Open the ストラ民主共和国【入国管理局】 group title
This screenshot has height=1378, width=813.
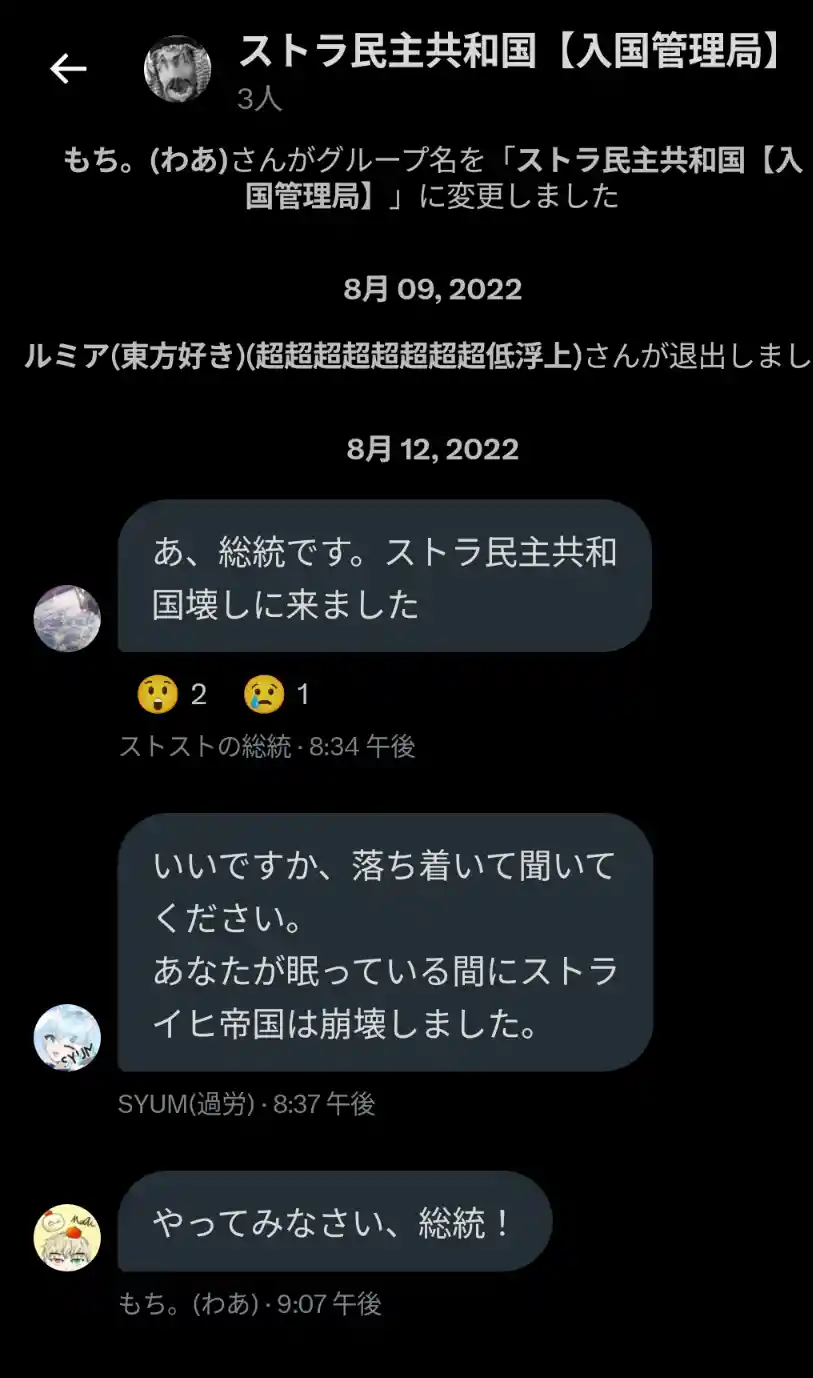510,52
